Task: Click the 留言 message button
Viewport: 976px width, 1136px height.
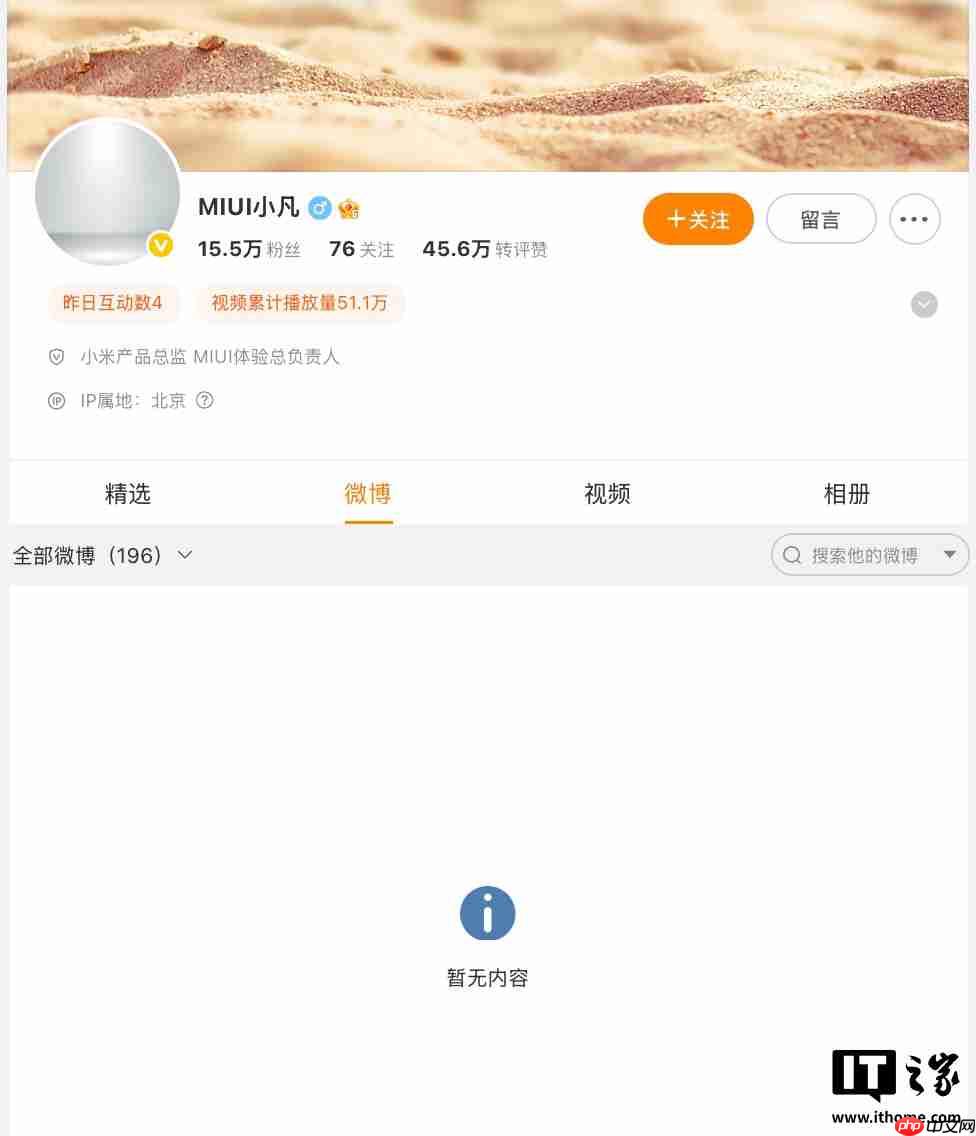Action: point(821,219)
